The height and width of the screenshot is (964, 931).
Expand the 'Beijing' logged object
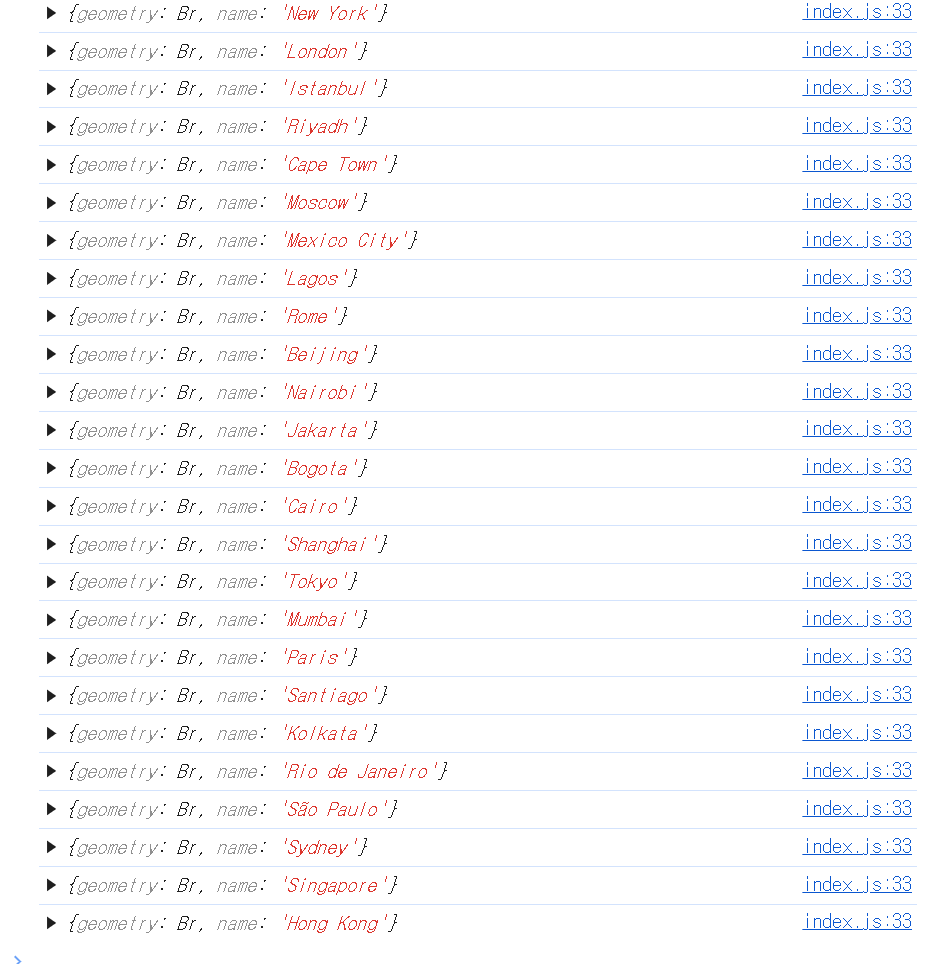click(x=51, y=355)
